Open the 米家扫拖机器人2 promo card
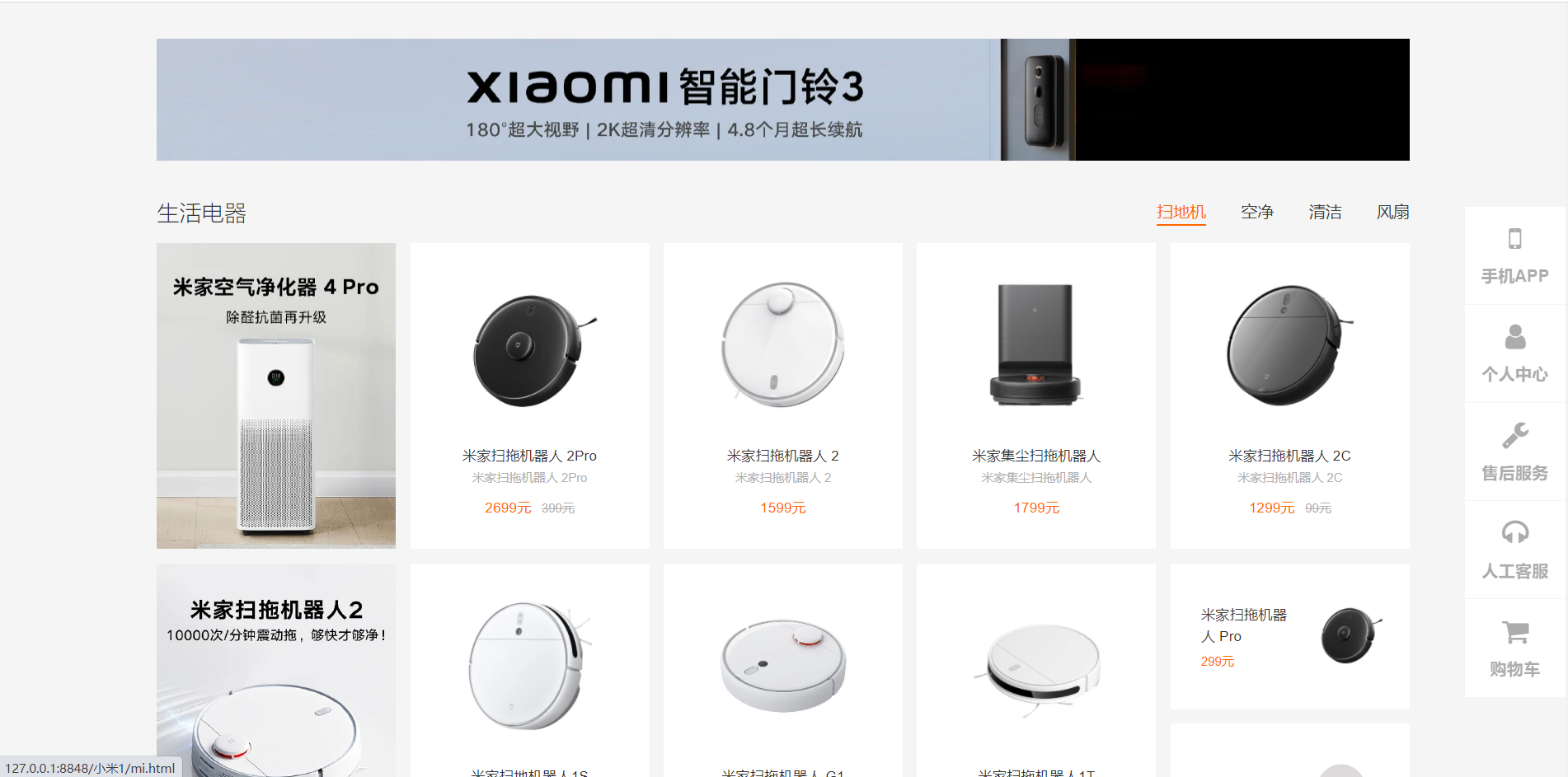This screenshot has height=777, width=1568. pos(276,669)
